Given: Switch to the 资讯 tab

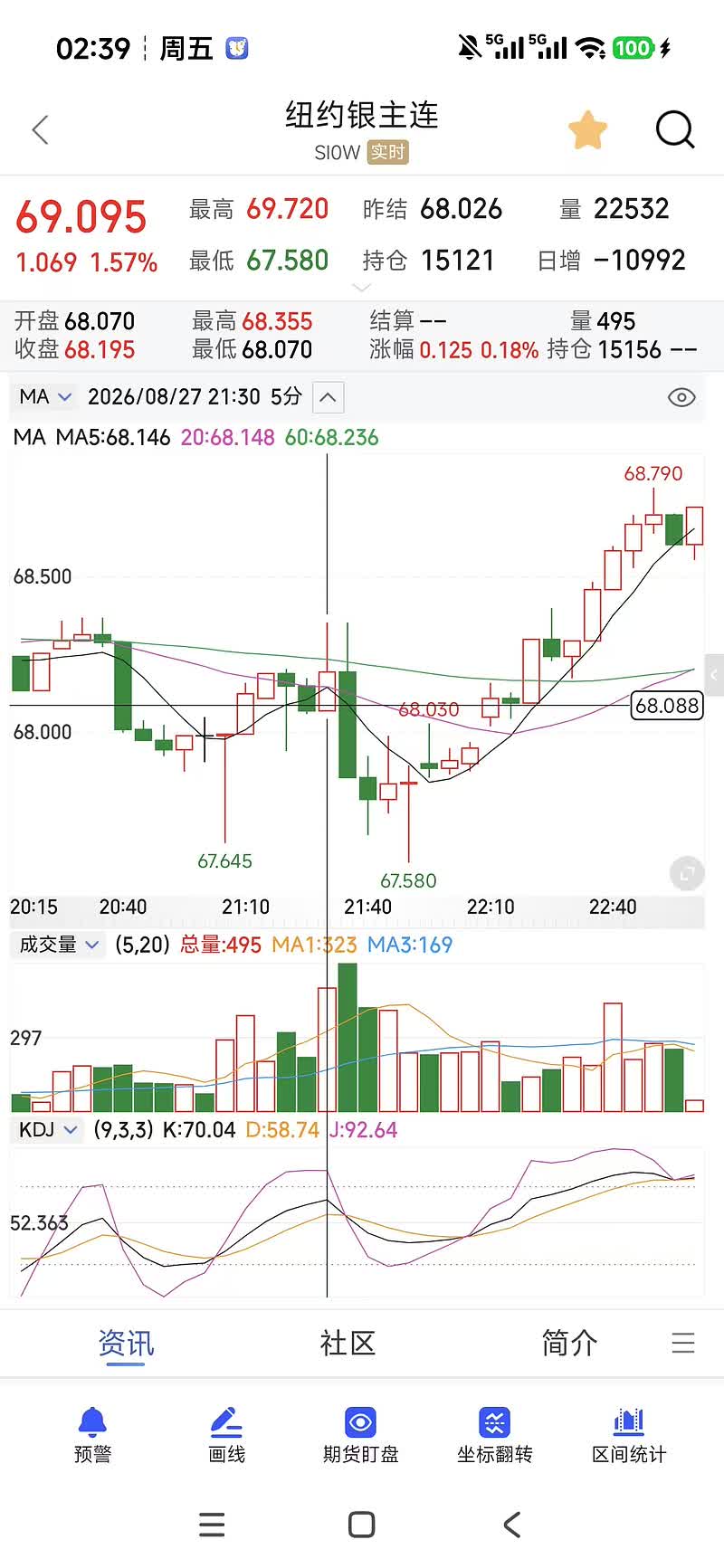Looking at the screenshot, I should 126,1344.
